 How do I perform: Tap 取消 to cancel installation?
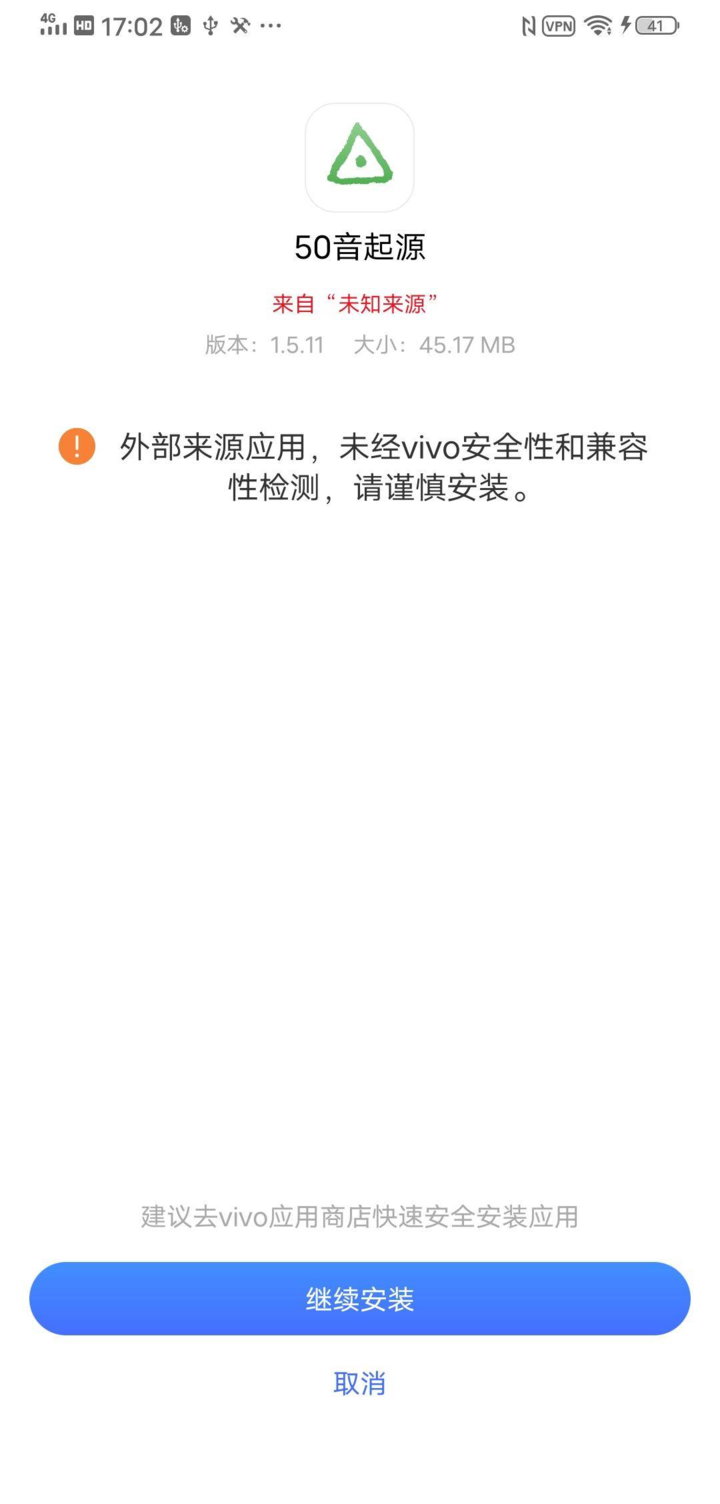coord(360,1382)
